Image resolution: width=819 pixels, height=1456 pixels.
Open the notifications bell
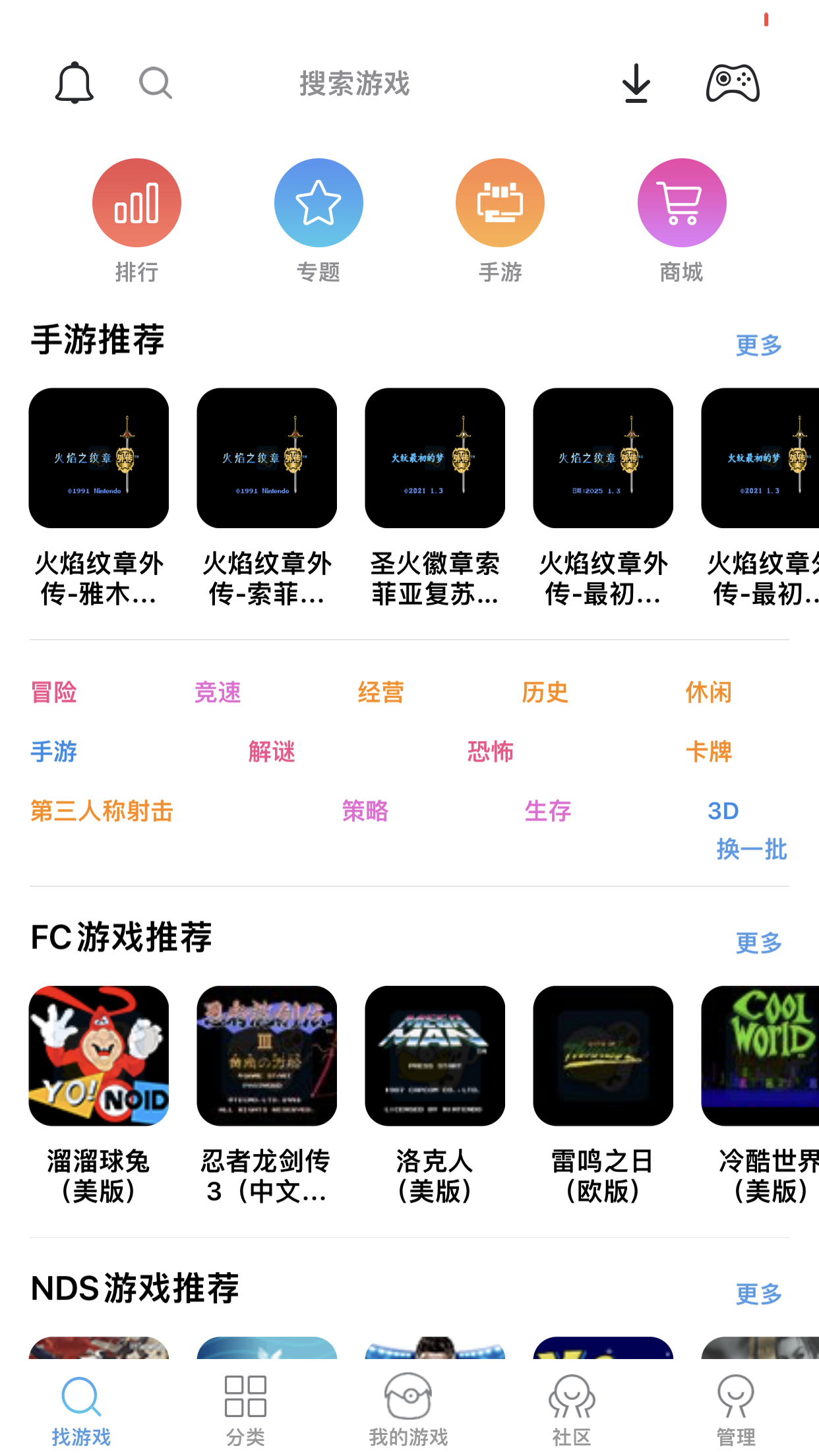click(74, 83)
